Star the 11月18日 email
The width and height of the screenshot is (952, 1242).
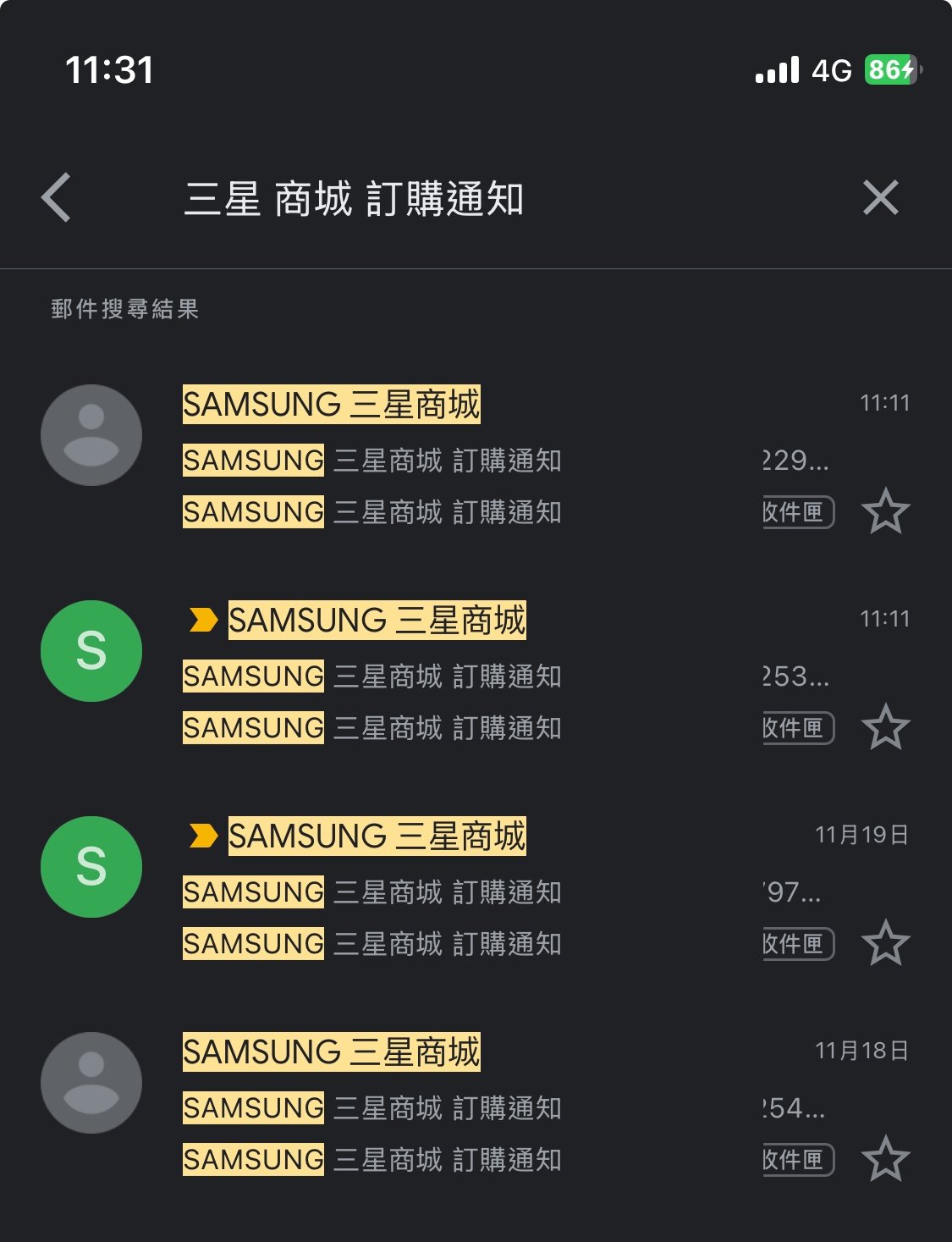[885, 1159]
